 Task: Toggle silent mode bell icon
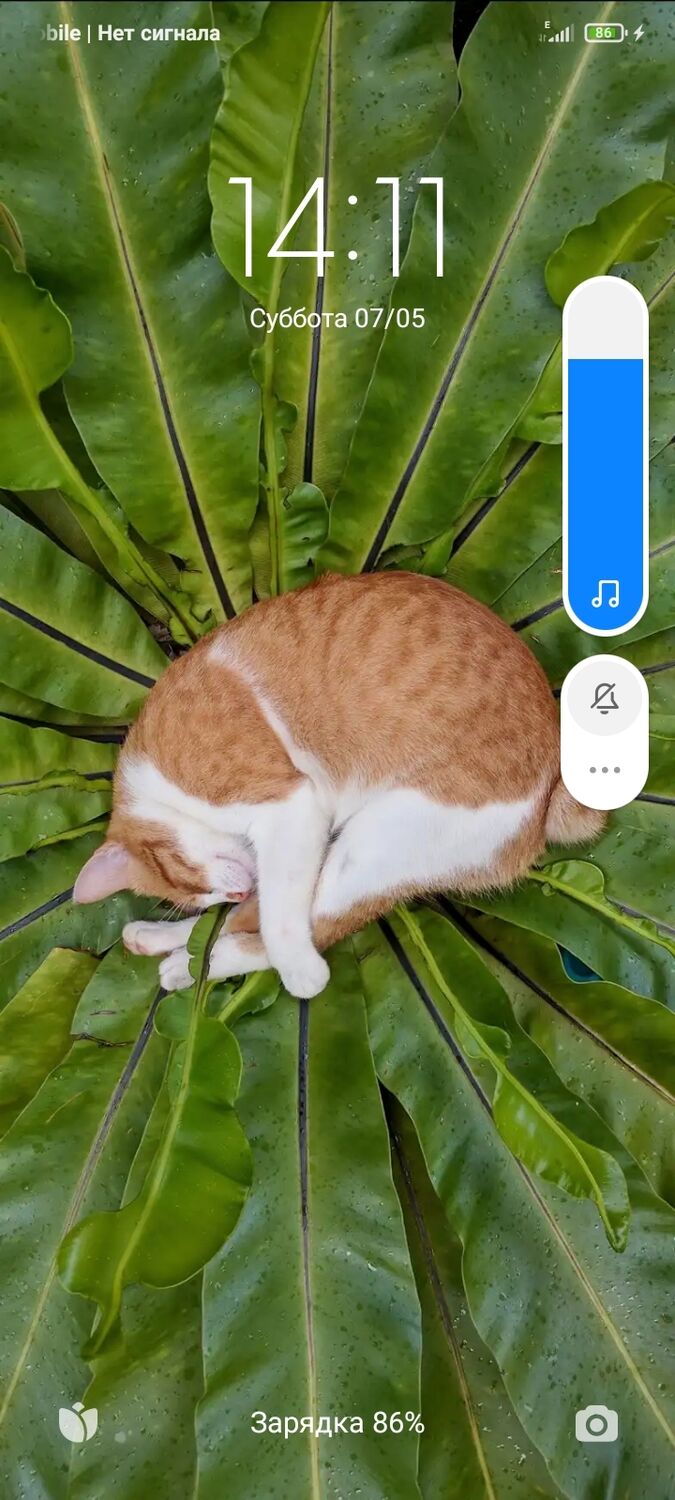(605, 699)
